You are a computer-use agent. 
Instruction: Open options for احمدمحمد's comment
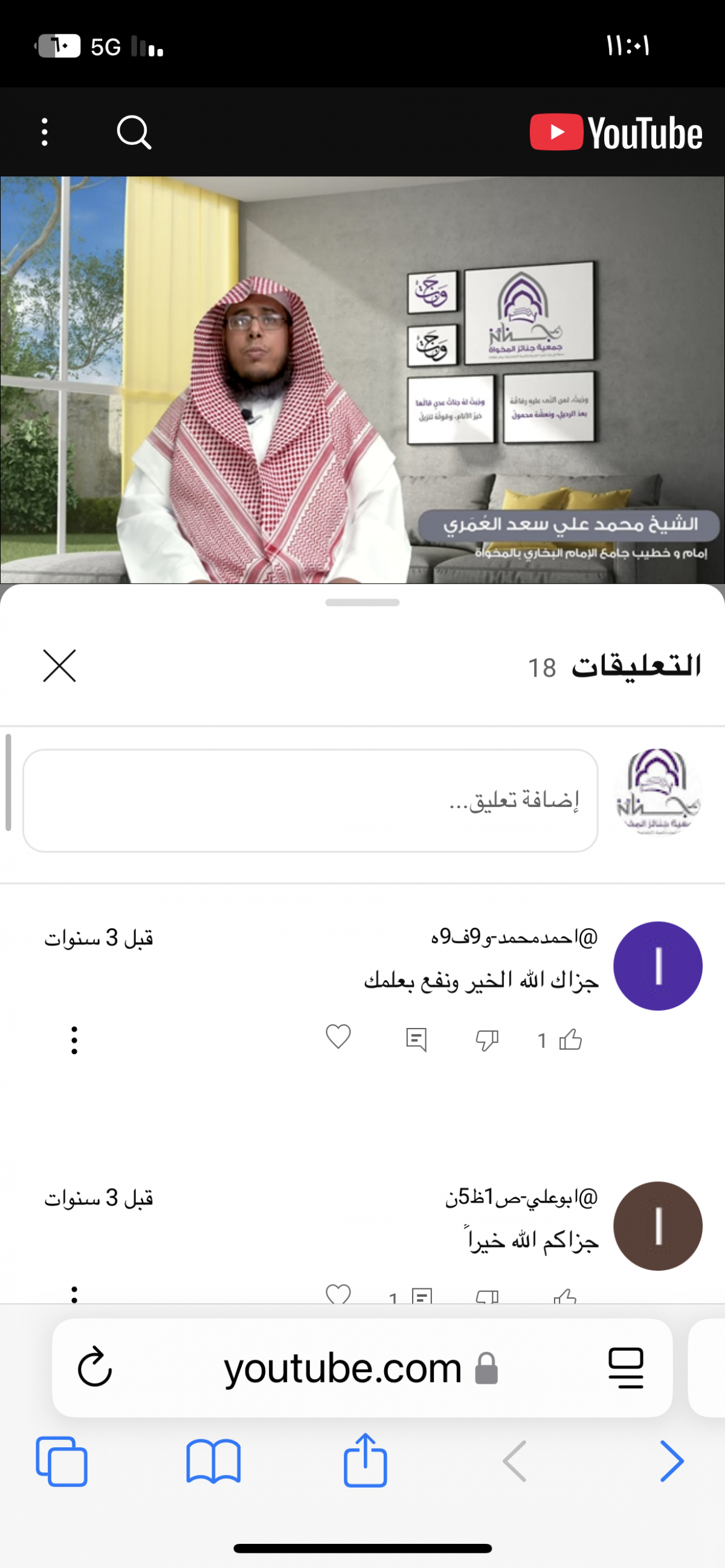[x=74, y=1040]
